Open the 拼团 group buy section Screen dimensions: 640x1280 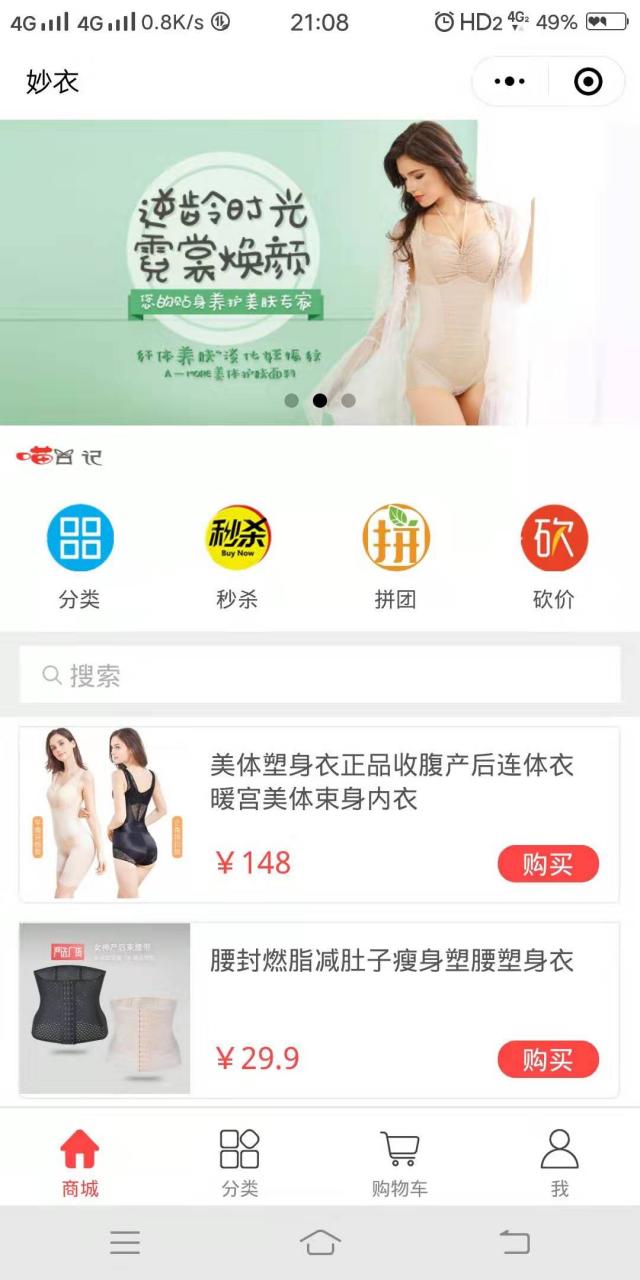click(396, 555)
